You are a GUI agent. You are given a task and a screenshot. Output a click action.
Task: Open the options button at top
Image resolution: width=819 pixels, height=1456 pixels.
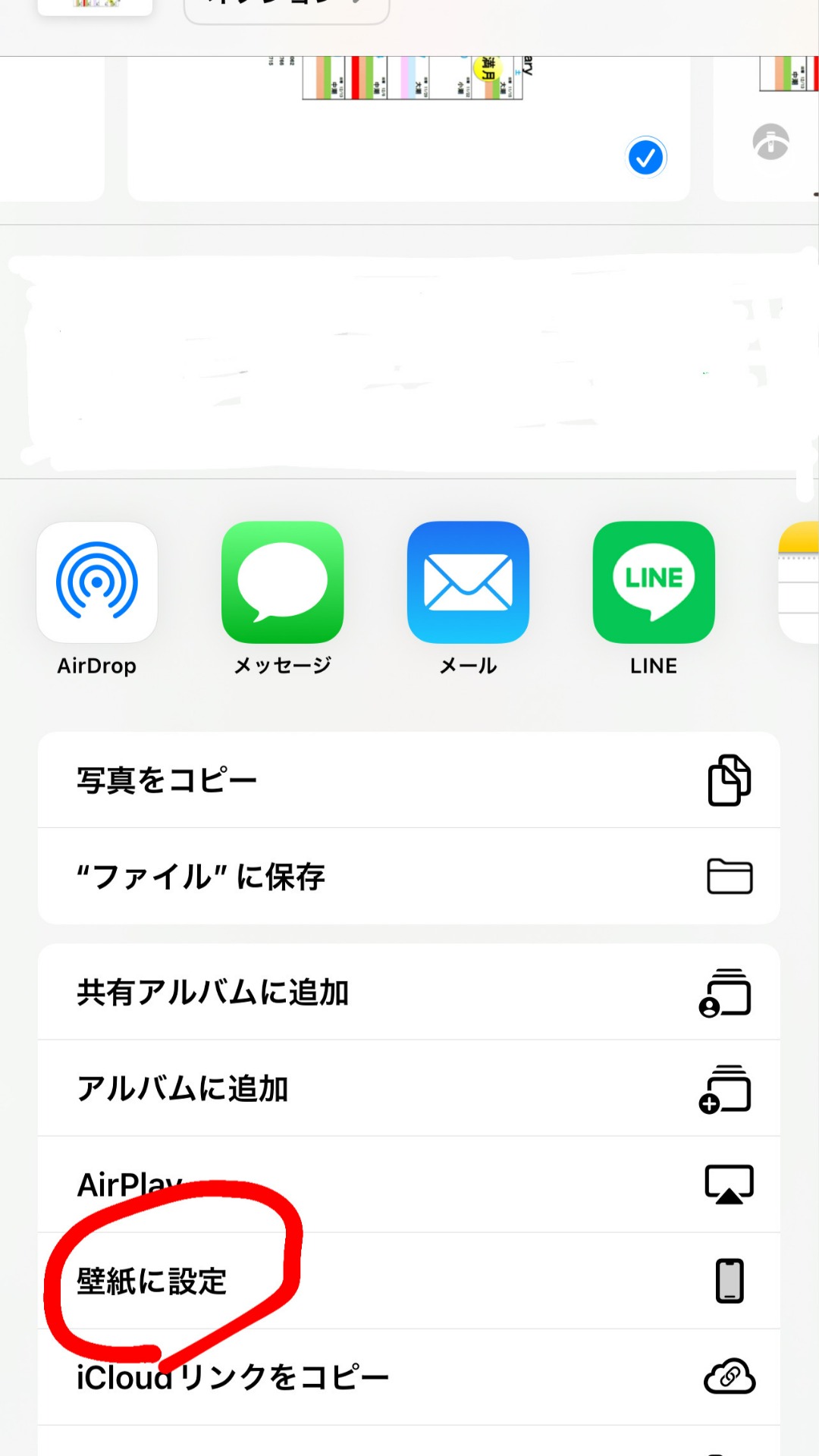coord(287,8)
